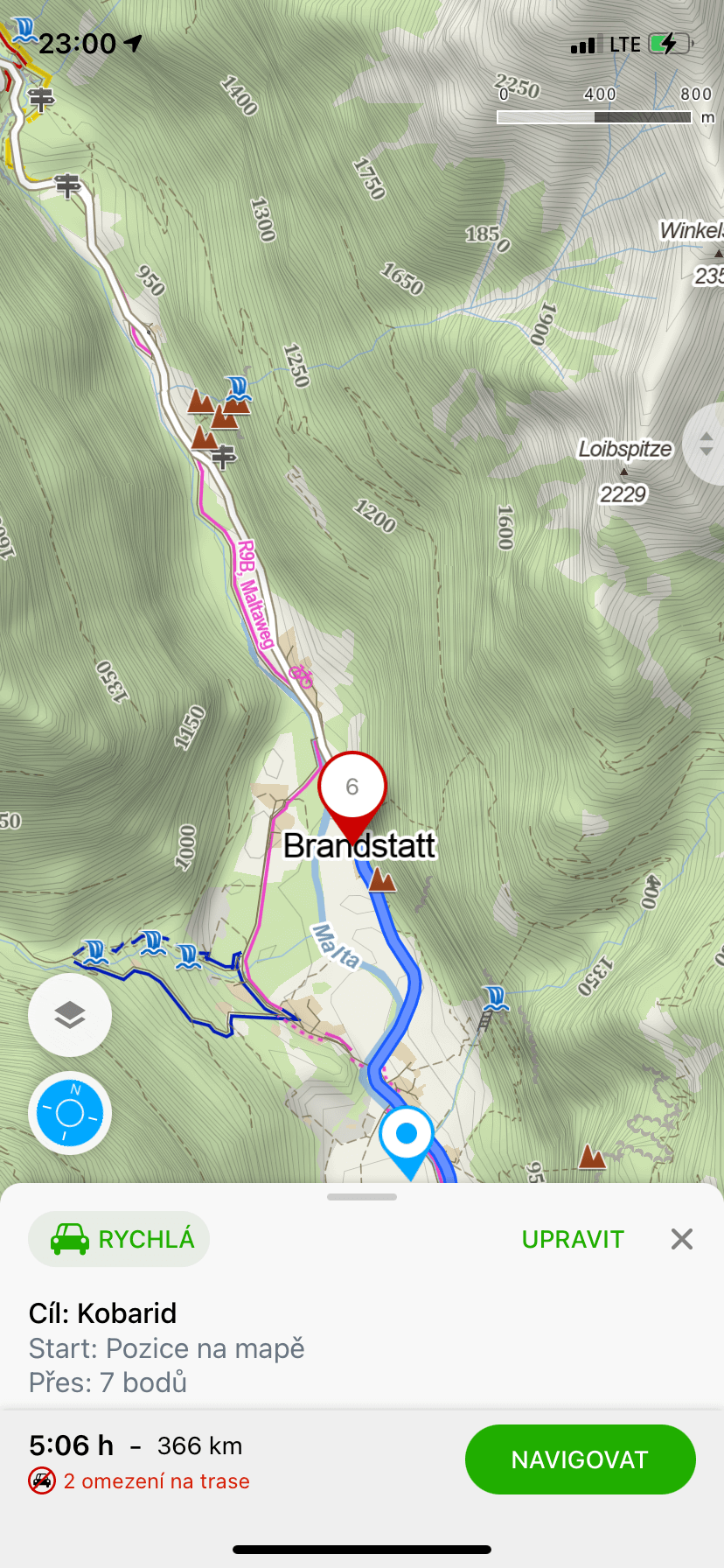Change route type from RYCHLÁ
The width and height of the screenshot is (724, 1568).
tap(120, 1239)
